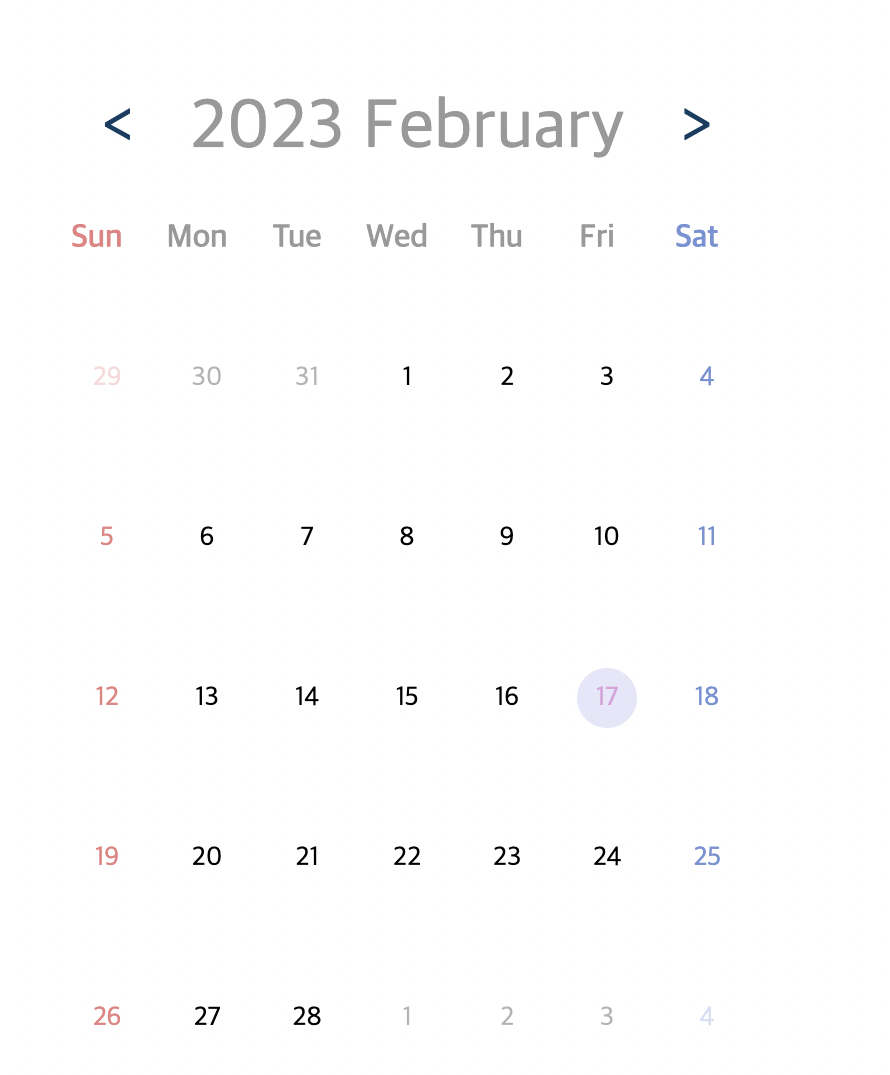Select February 28

[x=307, y=1017]
